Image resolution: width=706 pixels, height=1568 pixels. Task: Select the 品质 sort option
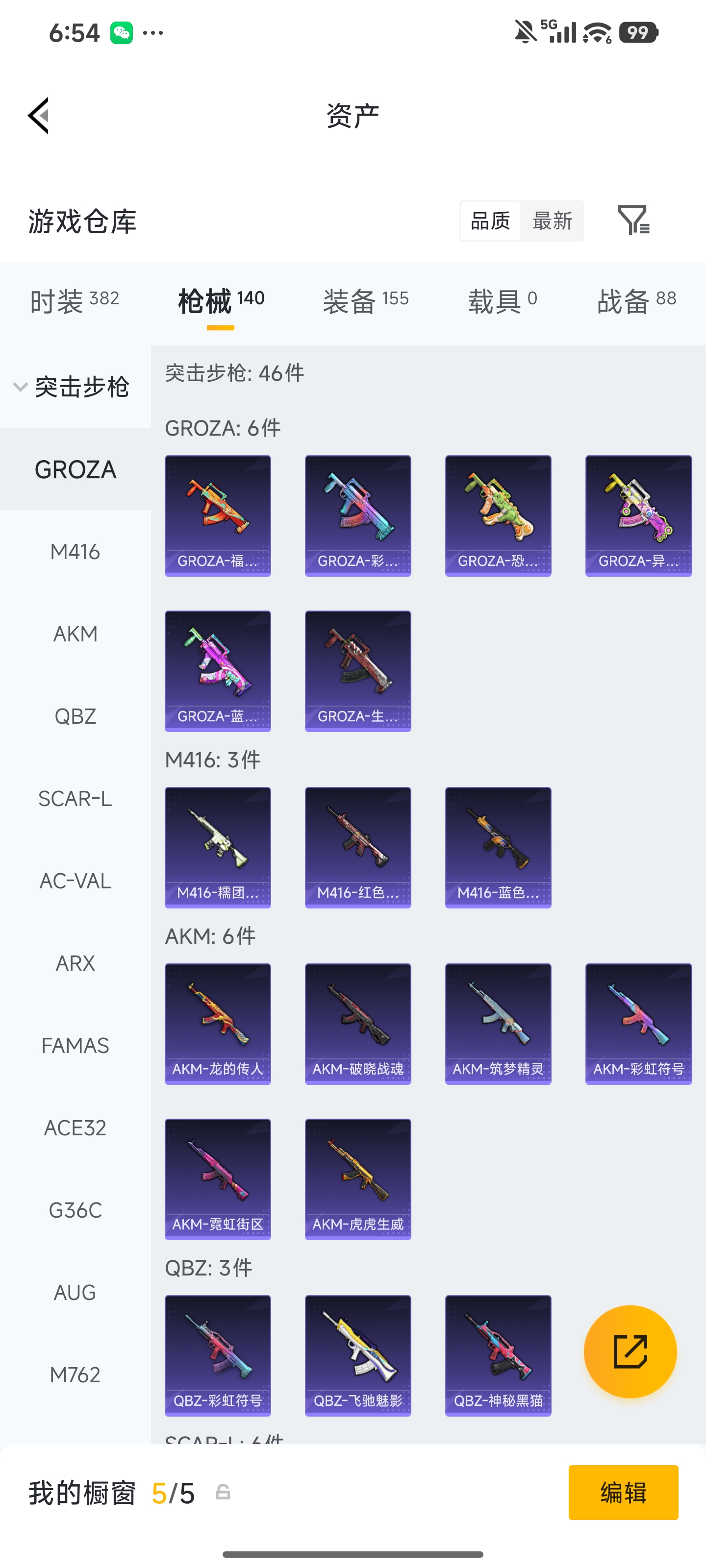click(x=490, y=220)
